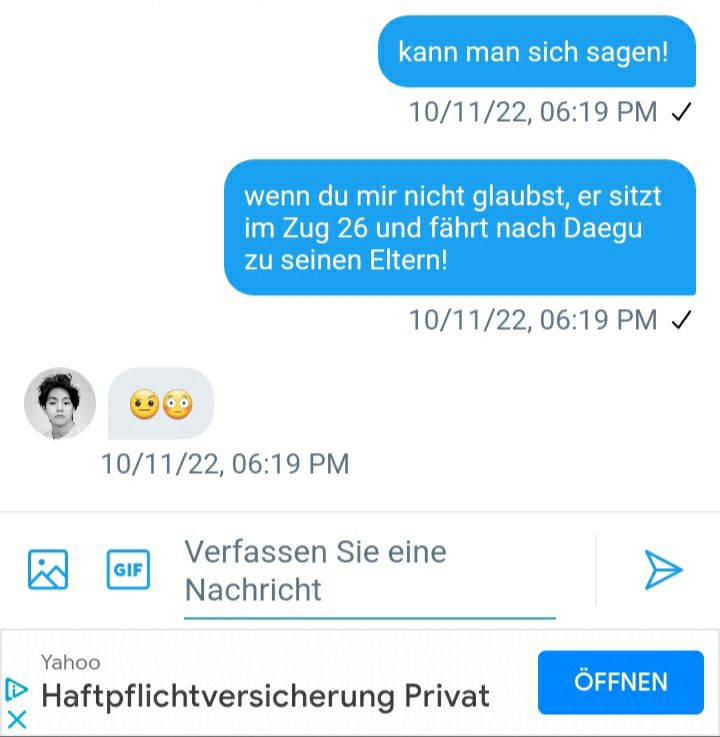The image size is (720, 737).
Task: Tap the ÖFFNEN button on the ad
Action: tap(620, 682)
